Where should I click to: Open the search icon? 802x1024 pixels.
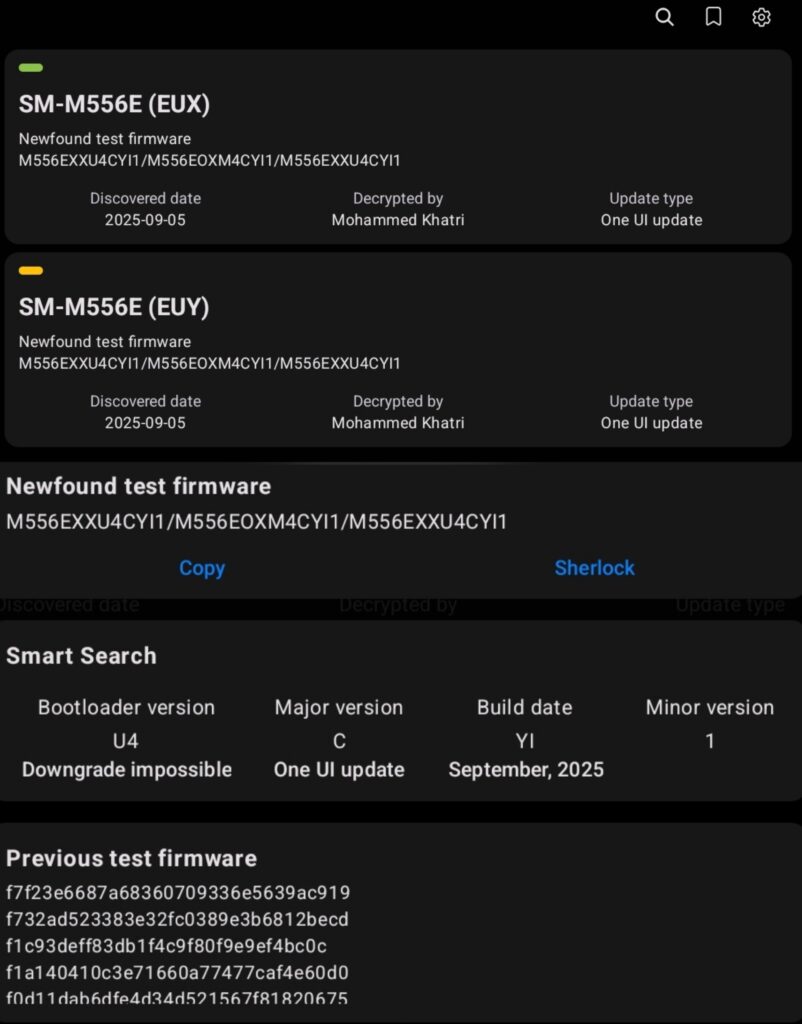tap(664, 17)
